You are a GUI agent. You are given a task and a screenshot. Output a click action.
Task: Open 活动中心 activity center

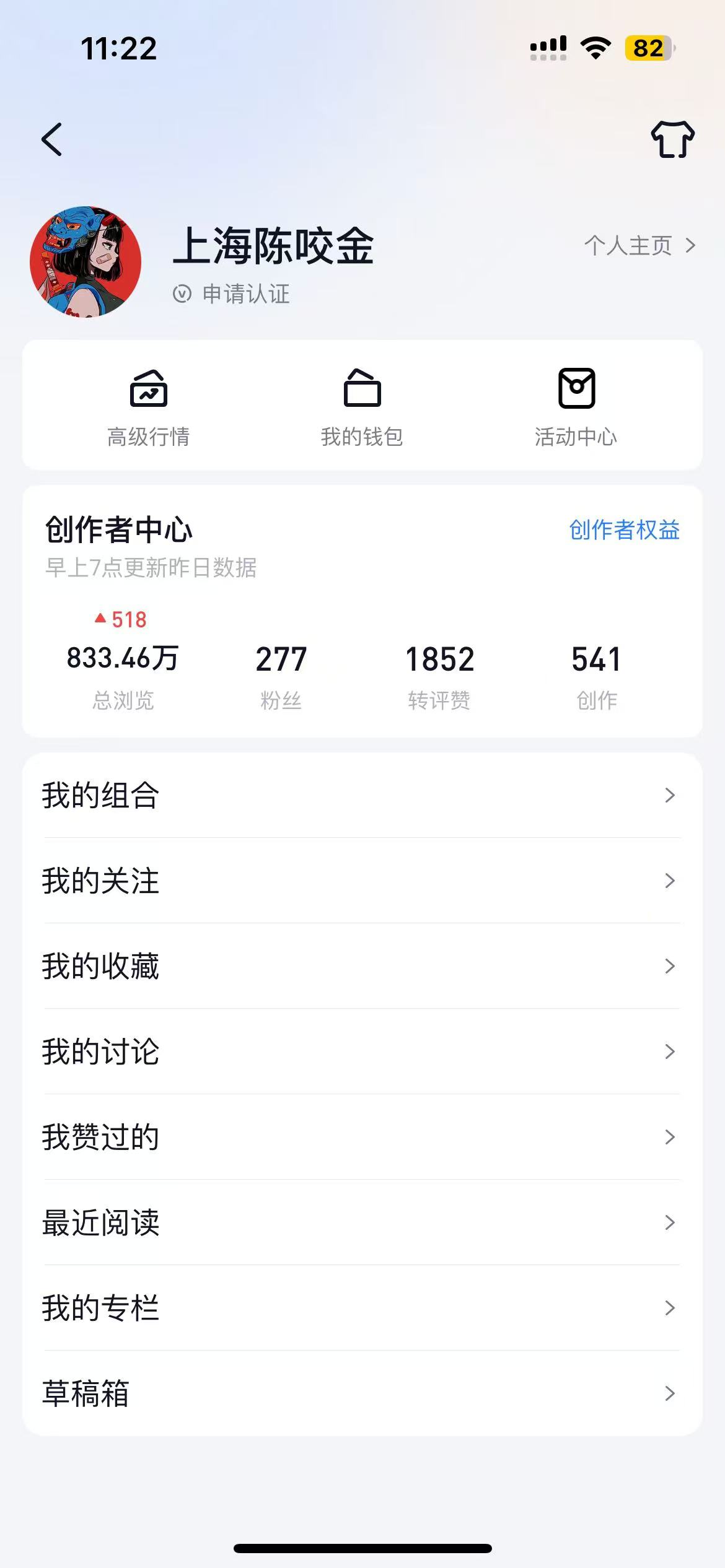coord(576,406)
